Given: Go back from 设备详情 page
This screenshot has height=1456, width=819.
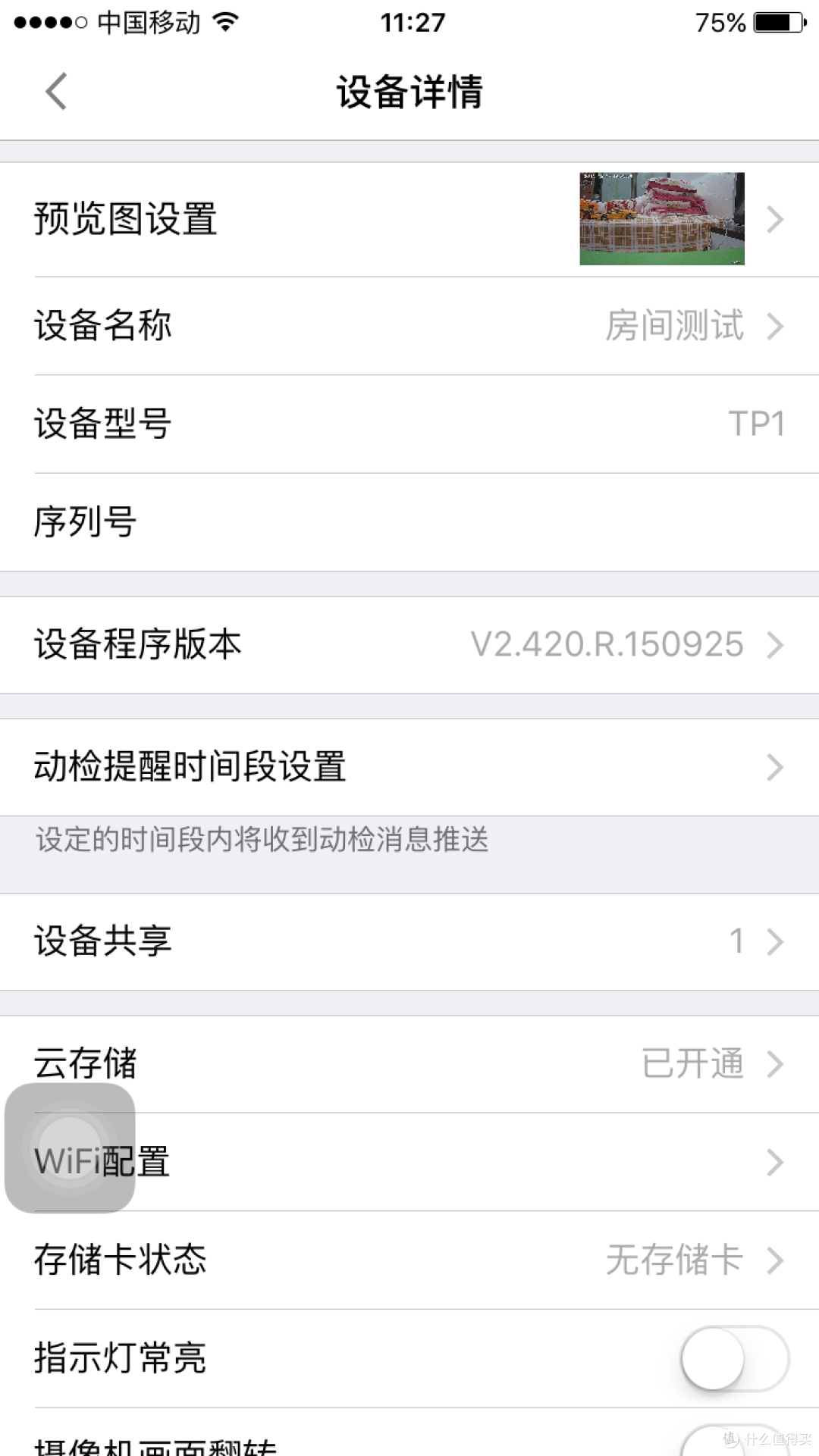Looking at the screenshot, I should coord(57,92).
